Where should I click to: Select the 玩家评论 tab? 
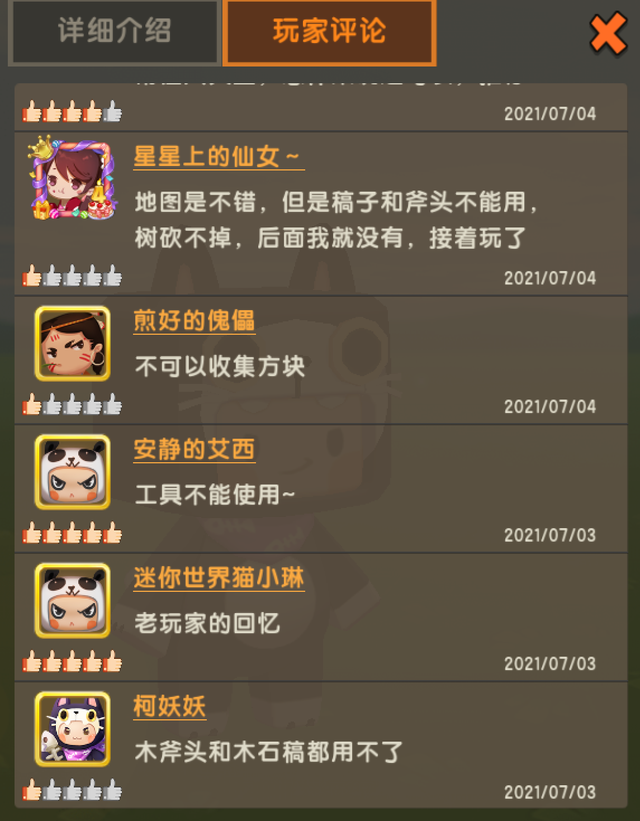[x=329, y=32]
